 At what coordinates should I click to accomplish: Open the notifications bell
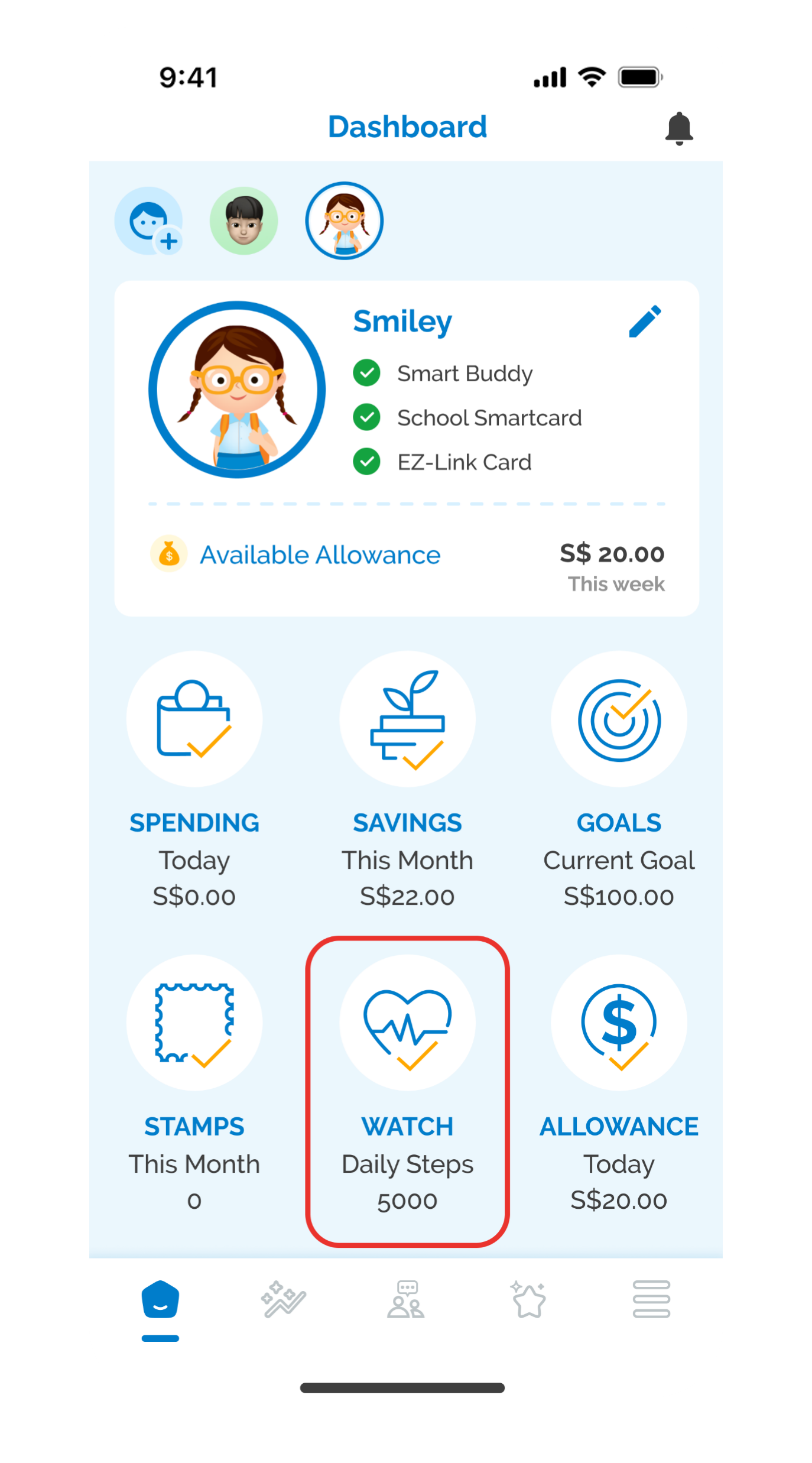pos(678,128)
